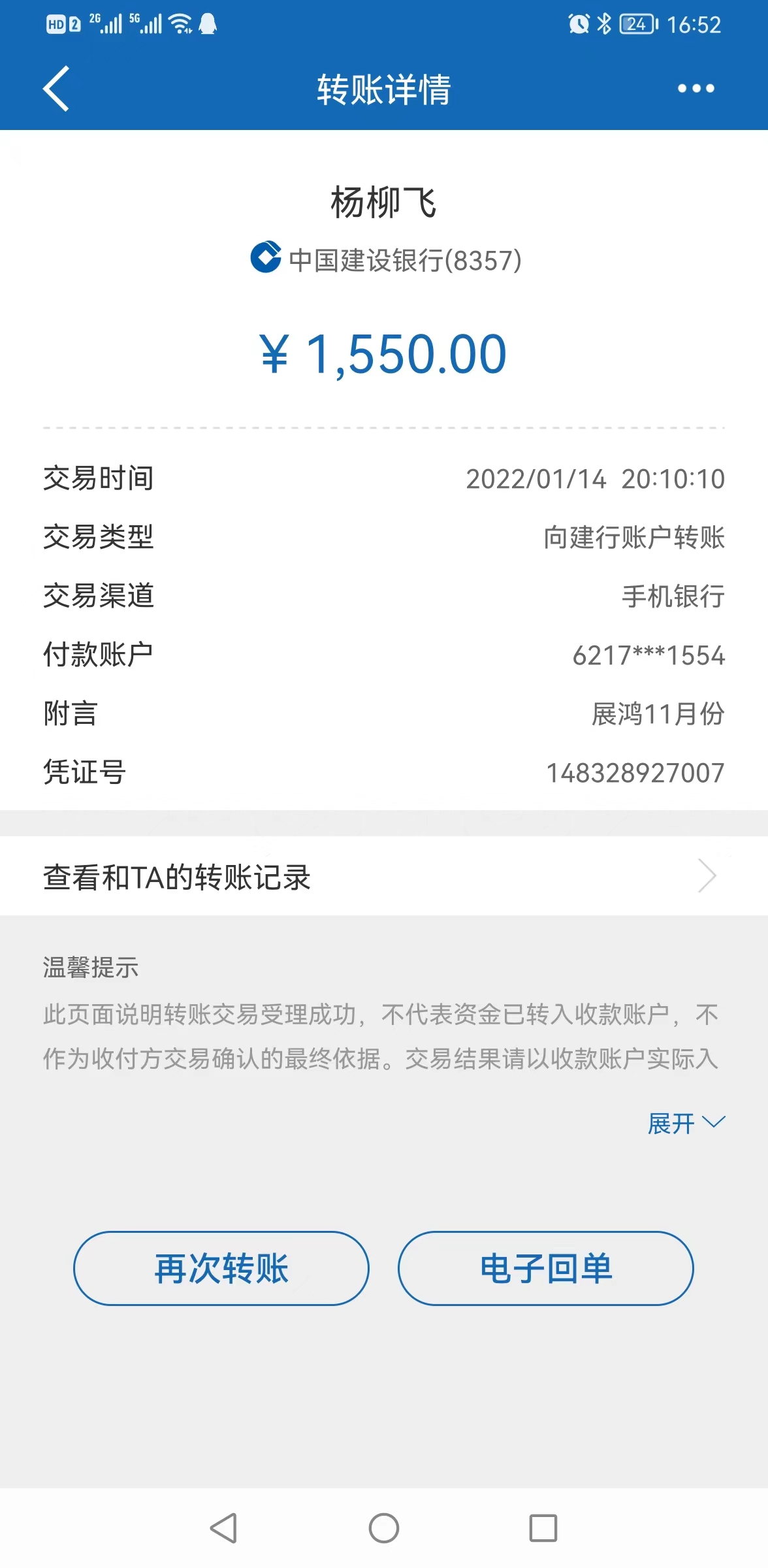Tap the system home button
The height and width of the screenshot is (1568, 768).
click(x=384, y=1528)
